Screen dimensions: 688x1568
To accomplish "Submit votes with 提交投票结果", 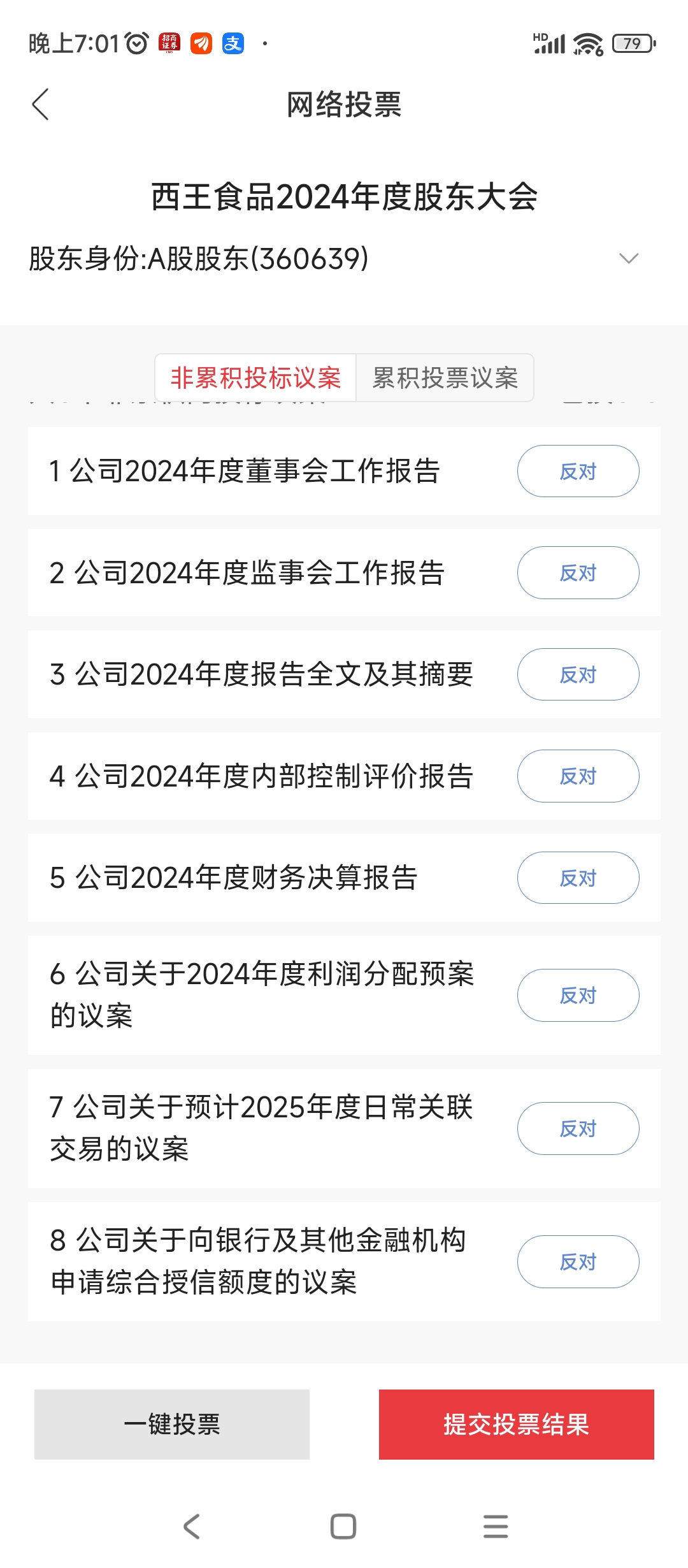I will [x=517, y=1425].
